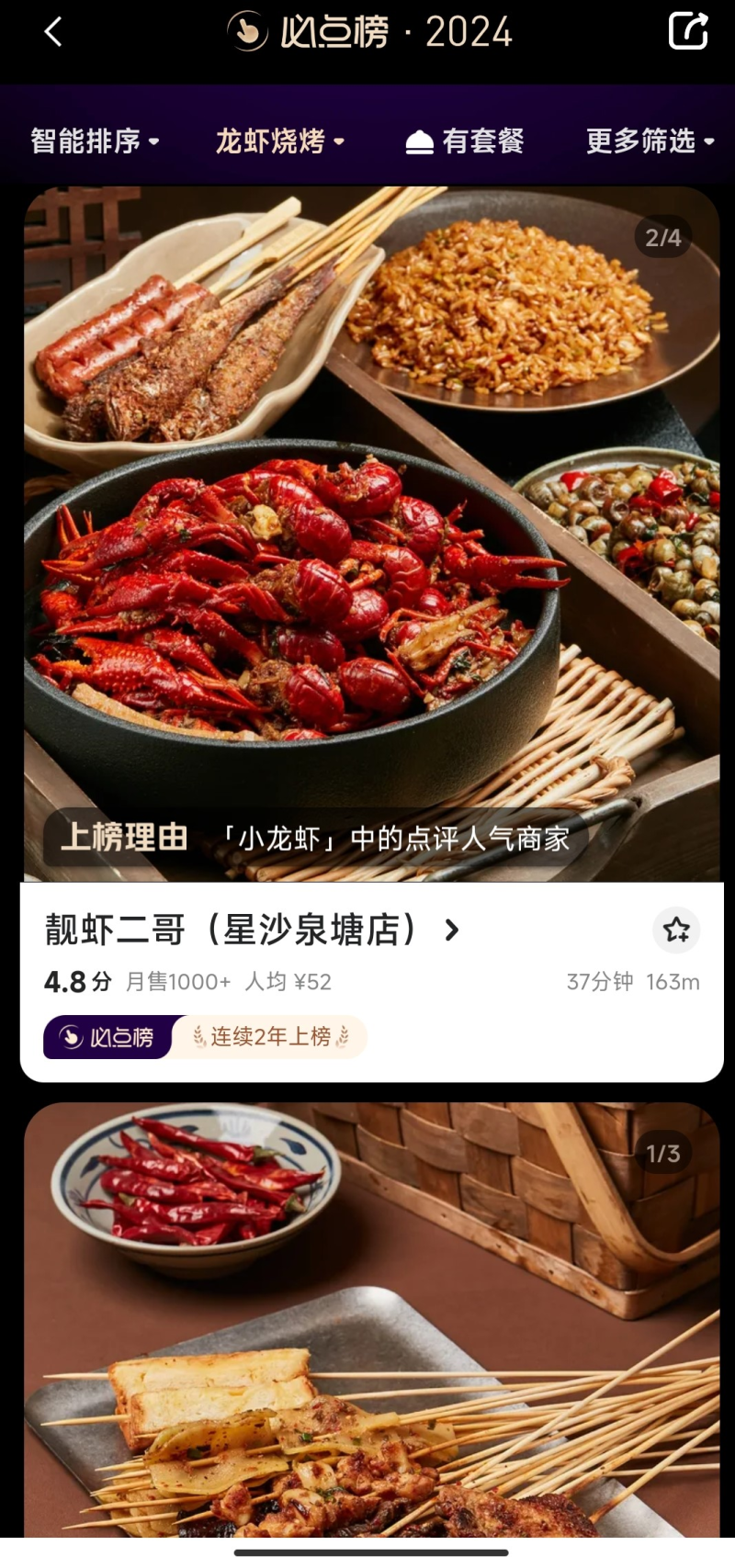735x1568 pixels.
Task: Favorite 靓虾二哥 with the star icon
Action: coord(676,931)
